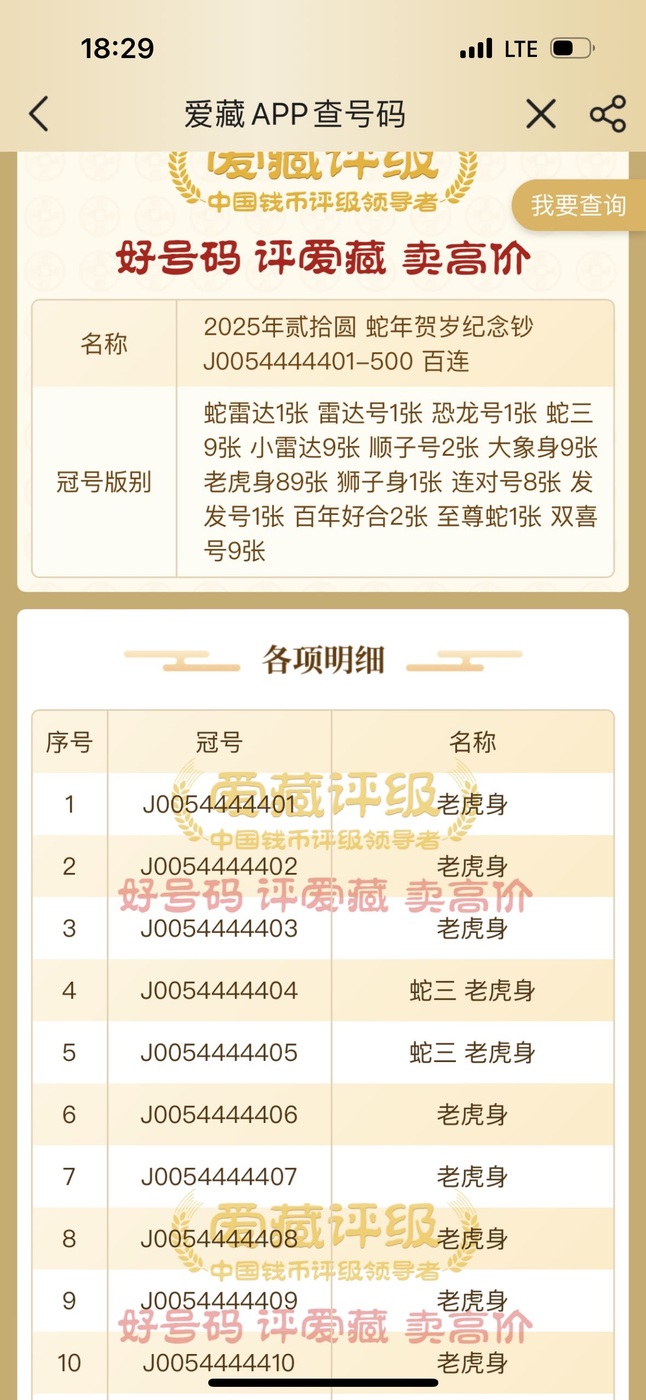
Task: Close the page with the X icon
Action: point(541,114)
